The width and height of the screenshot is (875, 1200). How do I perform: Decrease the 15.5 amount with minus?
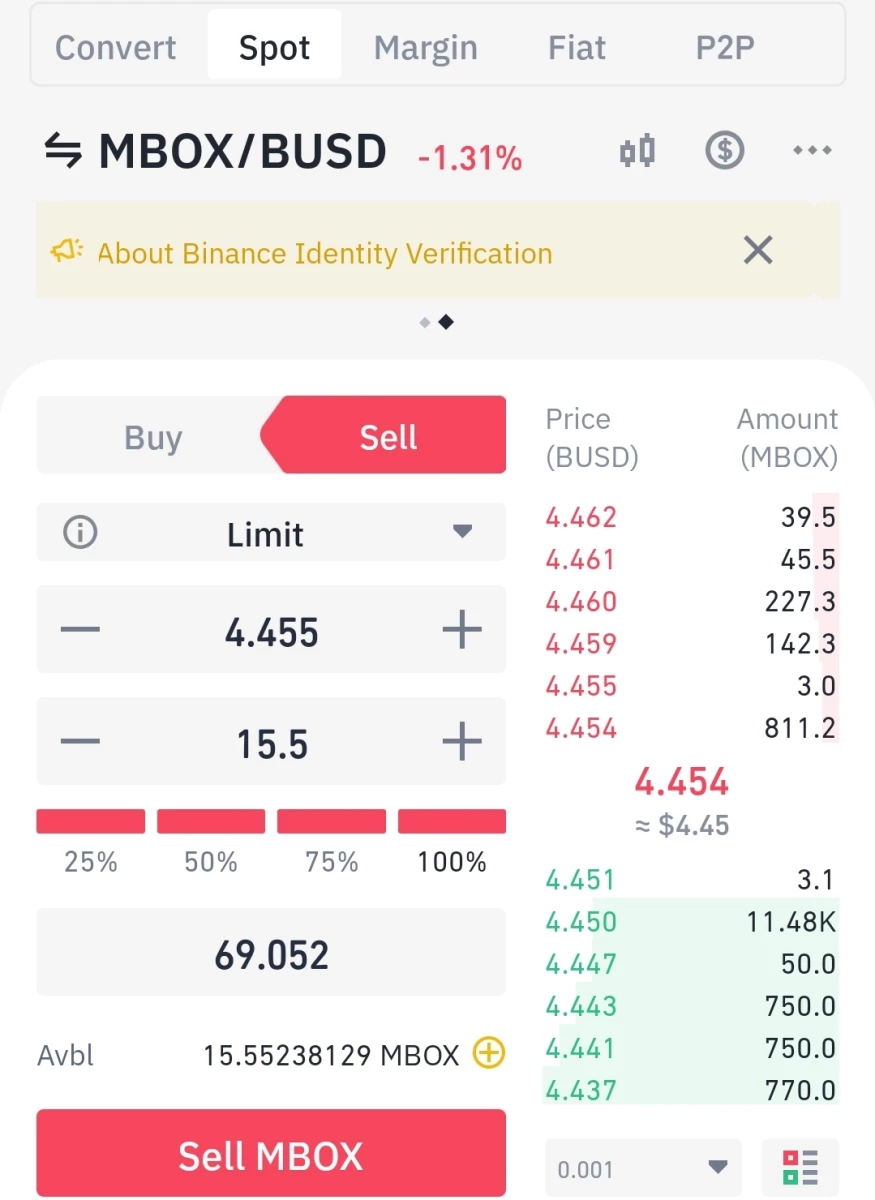click(80, 742)
